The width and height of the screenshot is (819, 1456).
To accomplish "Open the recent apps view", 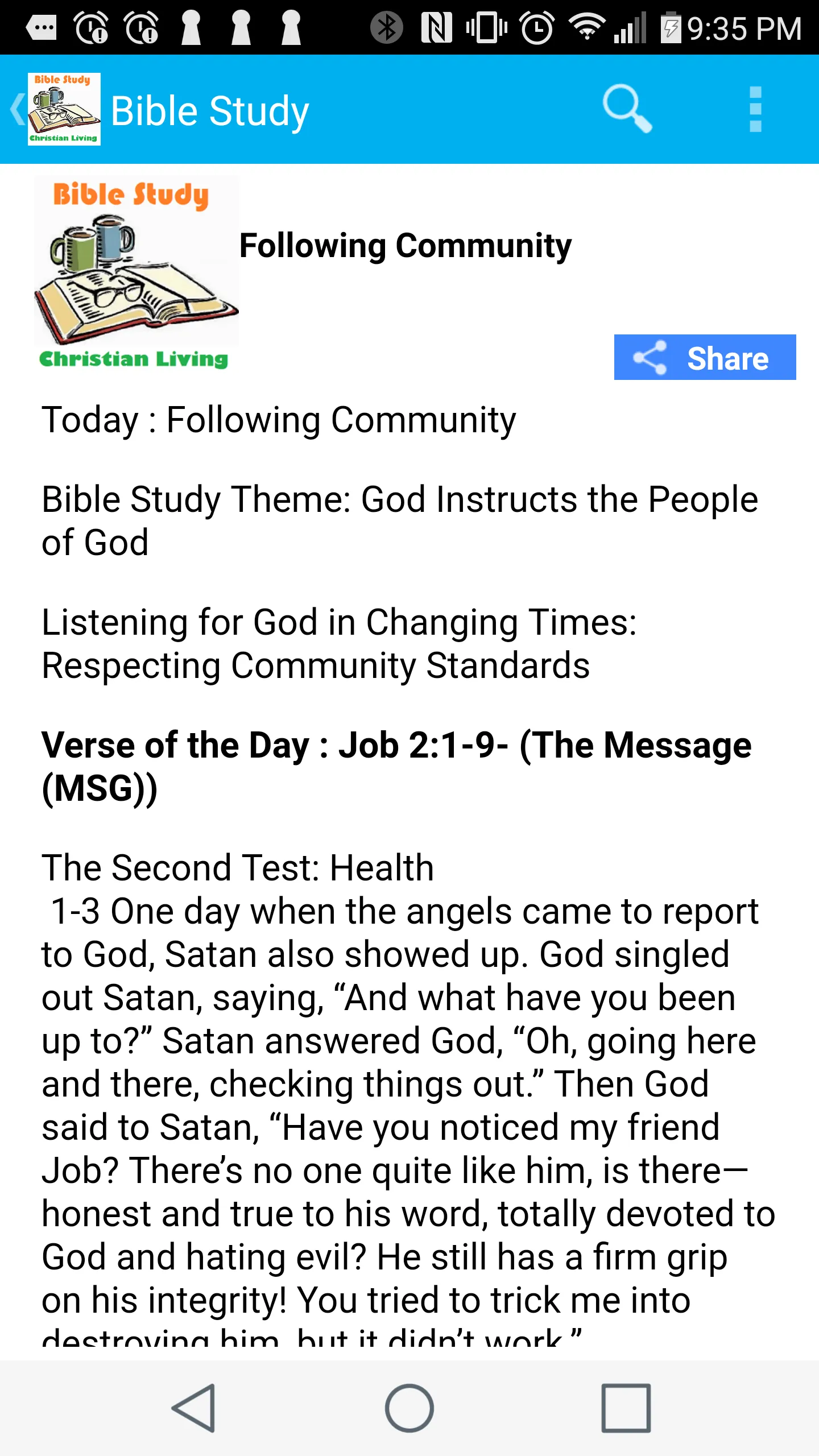I will pos(626,1408).
